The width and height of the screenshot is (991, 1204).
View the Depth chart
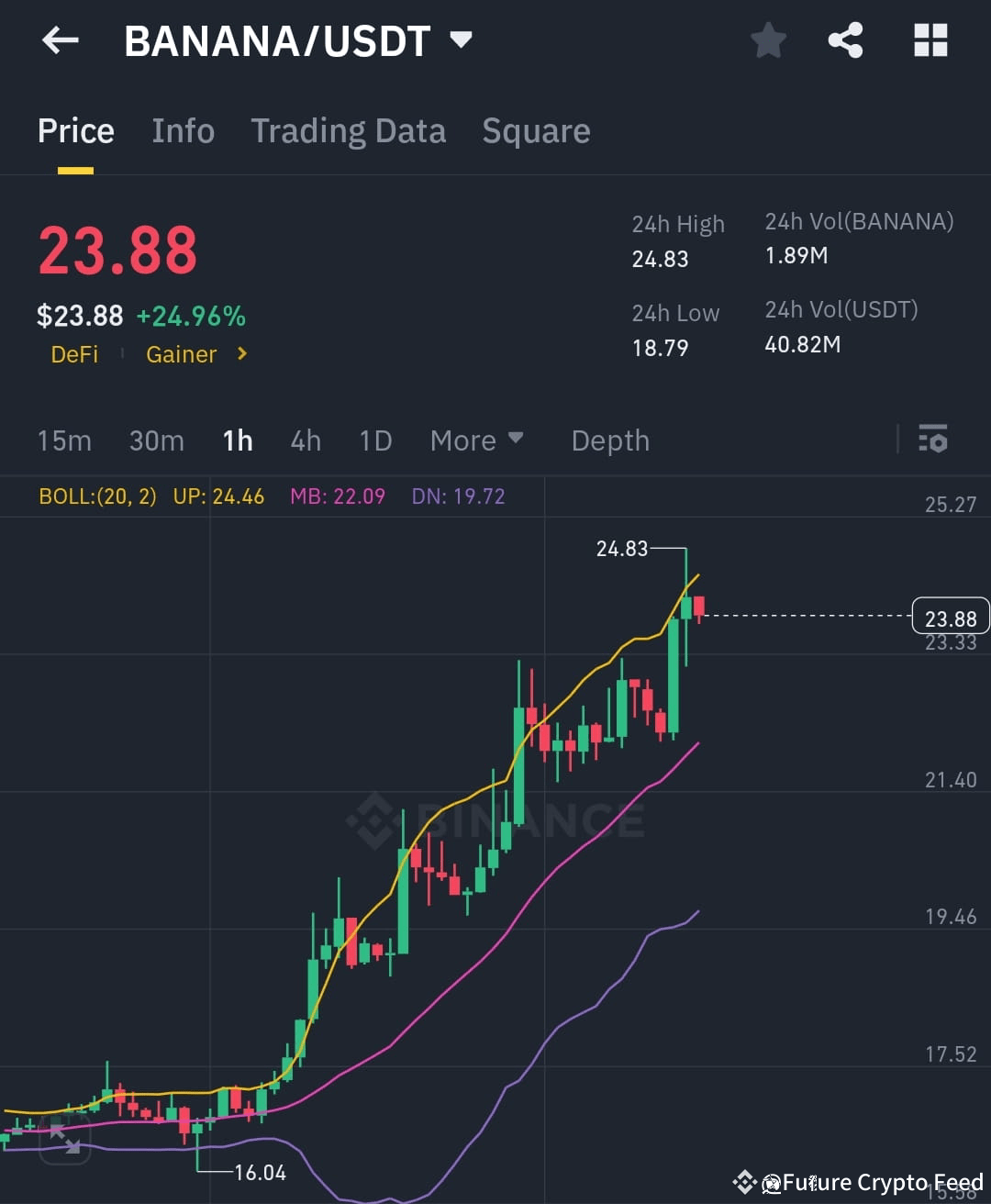click(x=609, y=440)
